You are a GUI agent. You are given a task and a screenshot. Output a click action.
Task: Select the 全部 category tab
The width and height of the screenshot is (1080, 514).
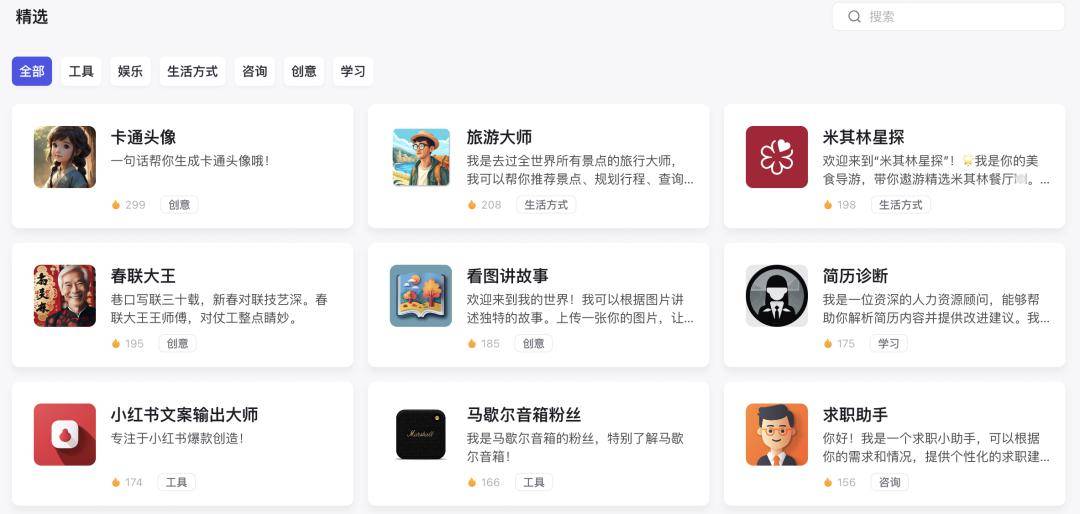(32, 71)
